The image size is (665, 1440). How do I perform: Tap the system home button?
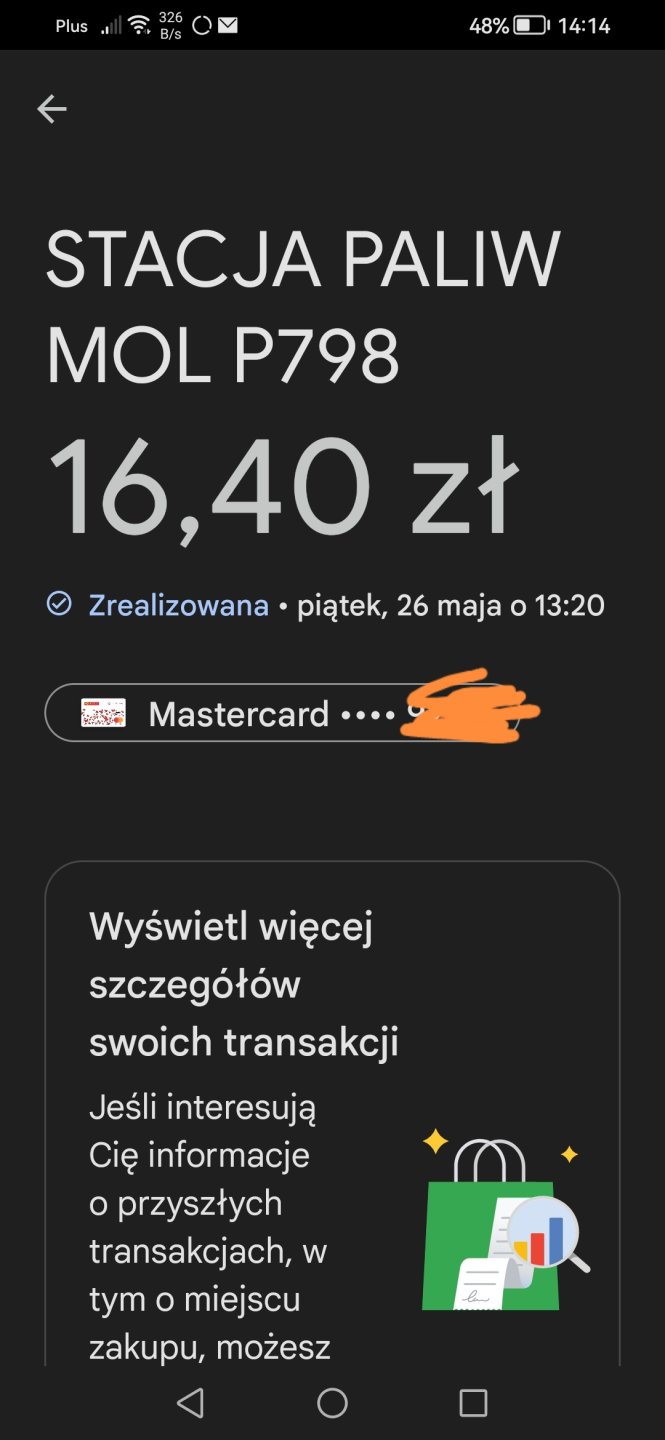point(332,1402)
